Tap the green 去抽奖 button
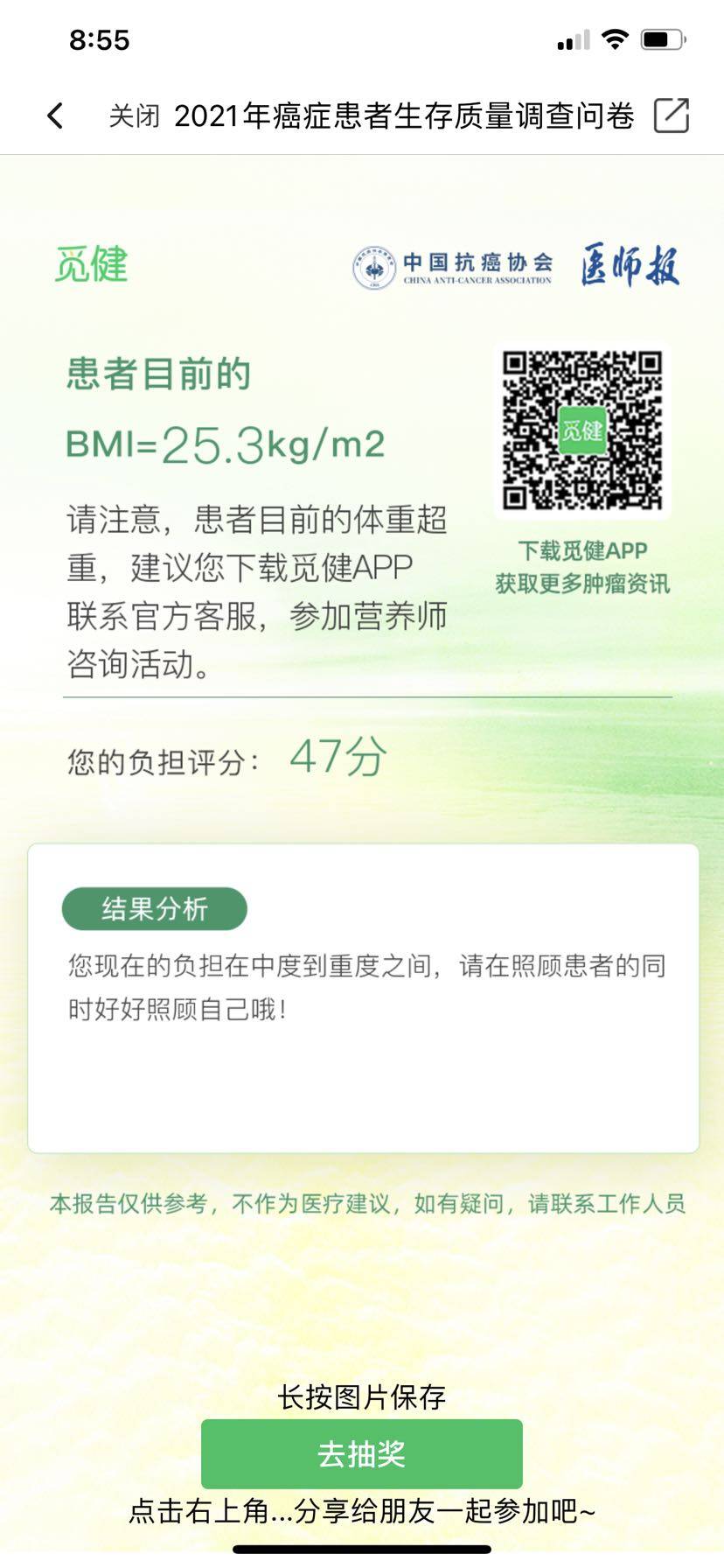This screenshot has width=724, height=1568. pos(361,1453)
